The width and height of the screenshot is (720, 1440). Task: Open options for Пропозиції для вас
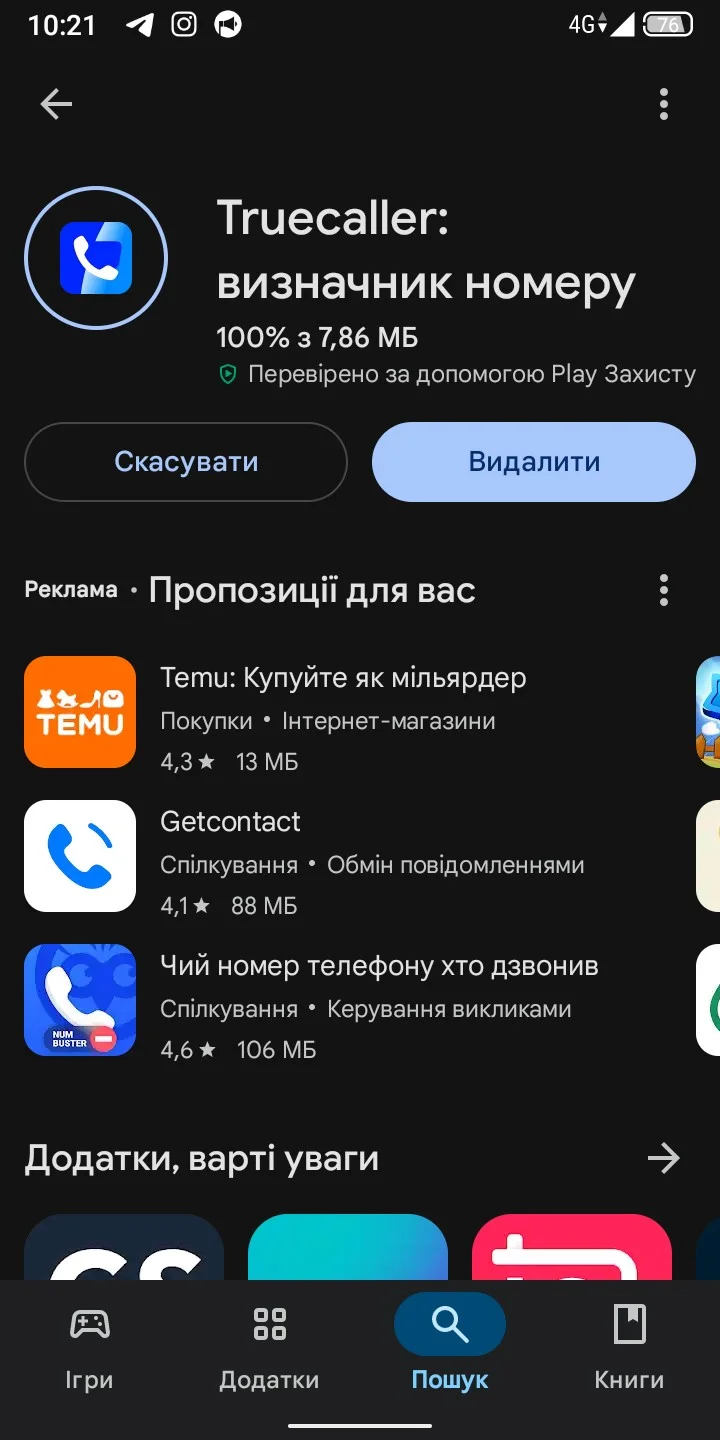(x=664, y=590)
